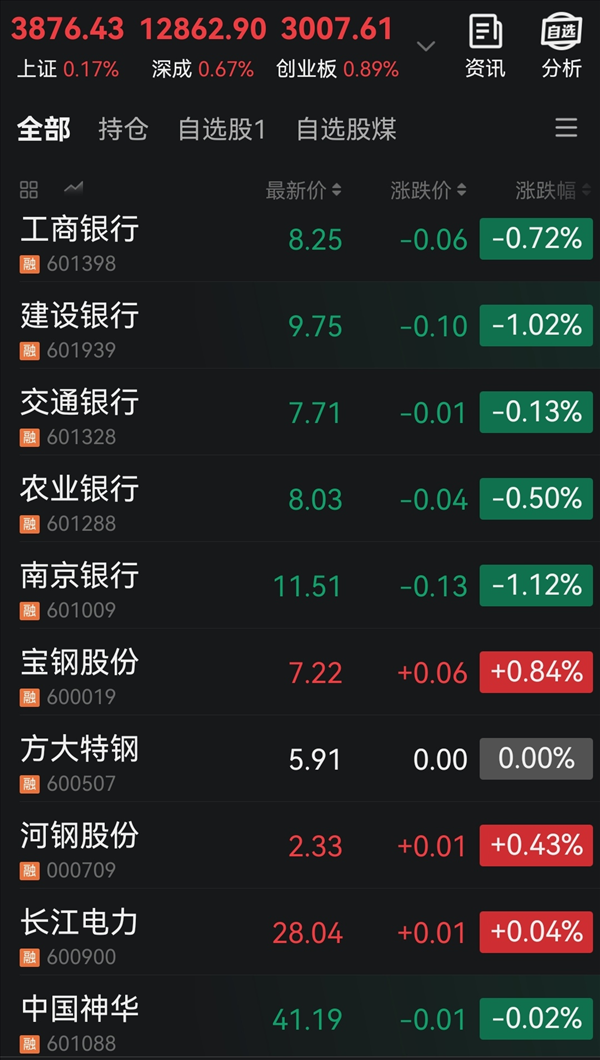The height and width of the screenshot is (1060, 600).
Task: Switch to the 持仓 tab
Action: [x=123, y=129]
